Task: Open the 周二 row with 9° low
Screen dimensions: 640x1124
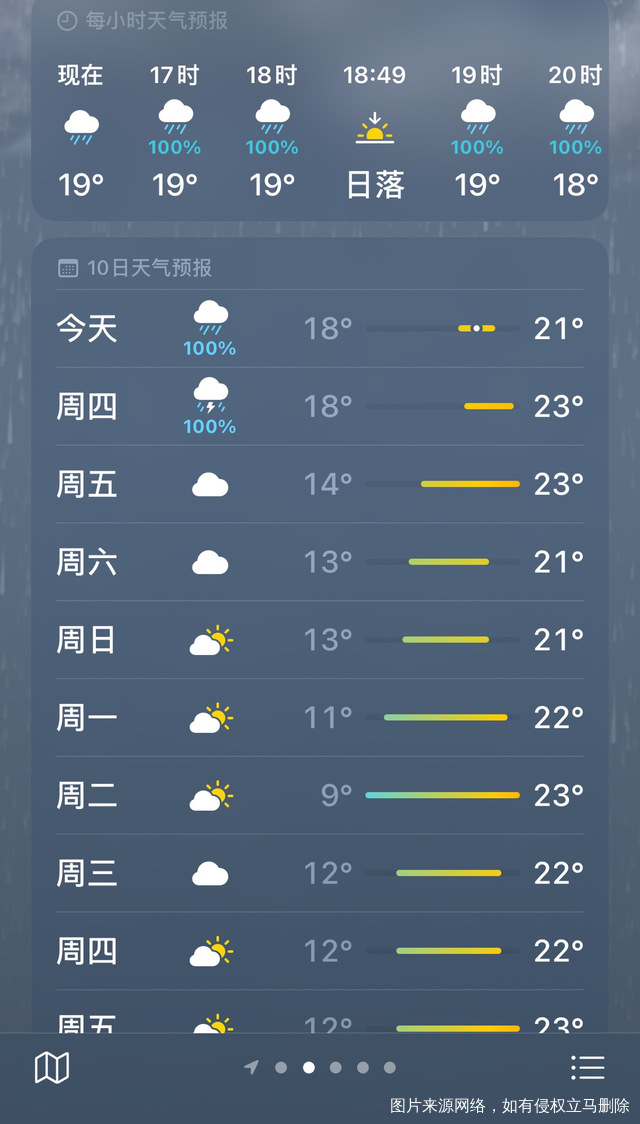Action: pyautogui.click(x=320, y=795)
